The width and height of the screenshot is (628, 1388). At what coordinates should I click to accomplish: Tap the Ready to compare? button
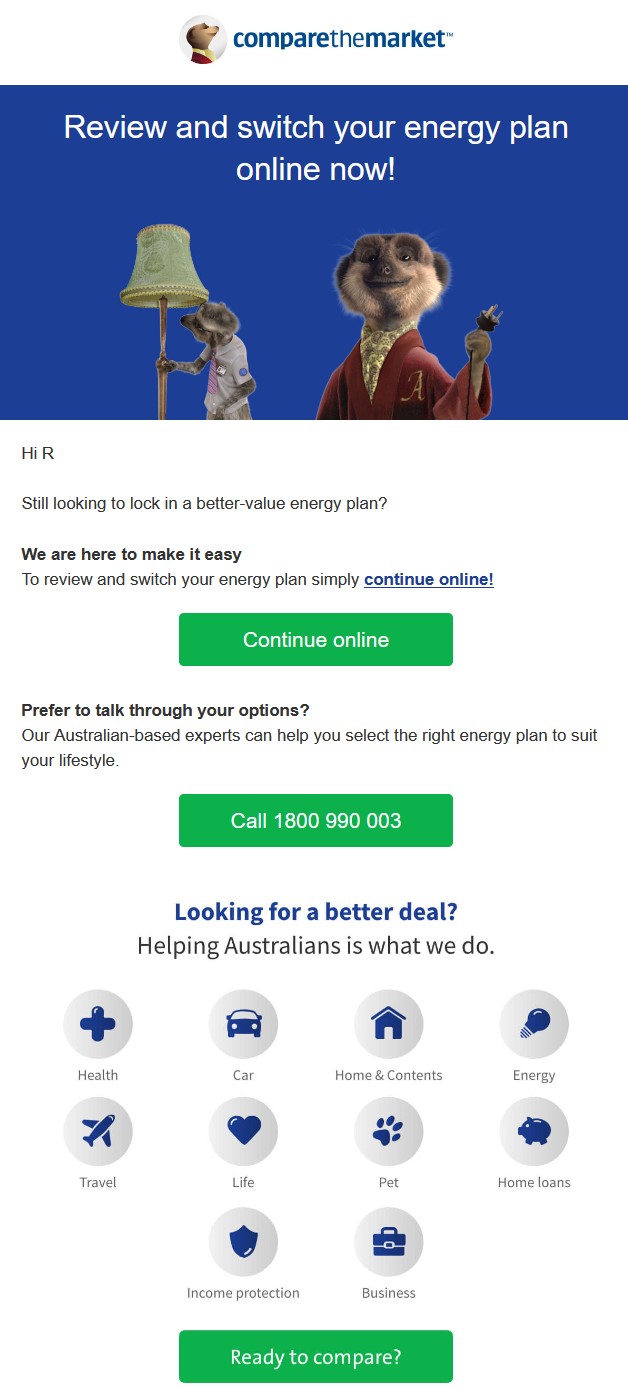tap(315, 1357)
